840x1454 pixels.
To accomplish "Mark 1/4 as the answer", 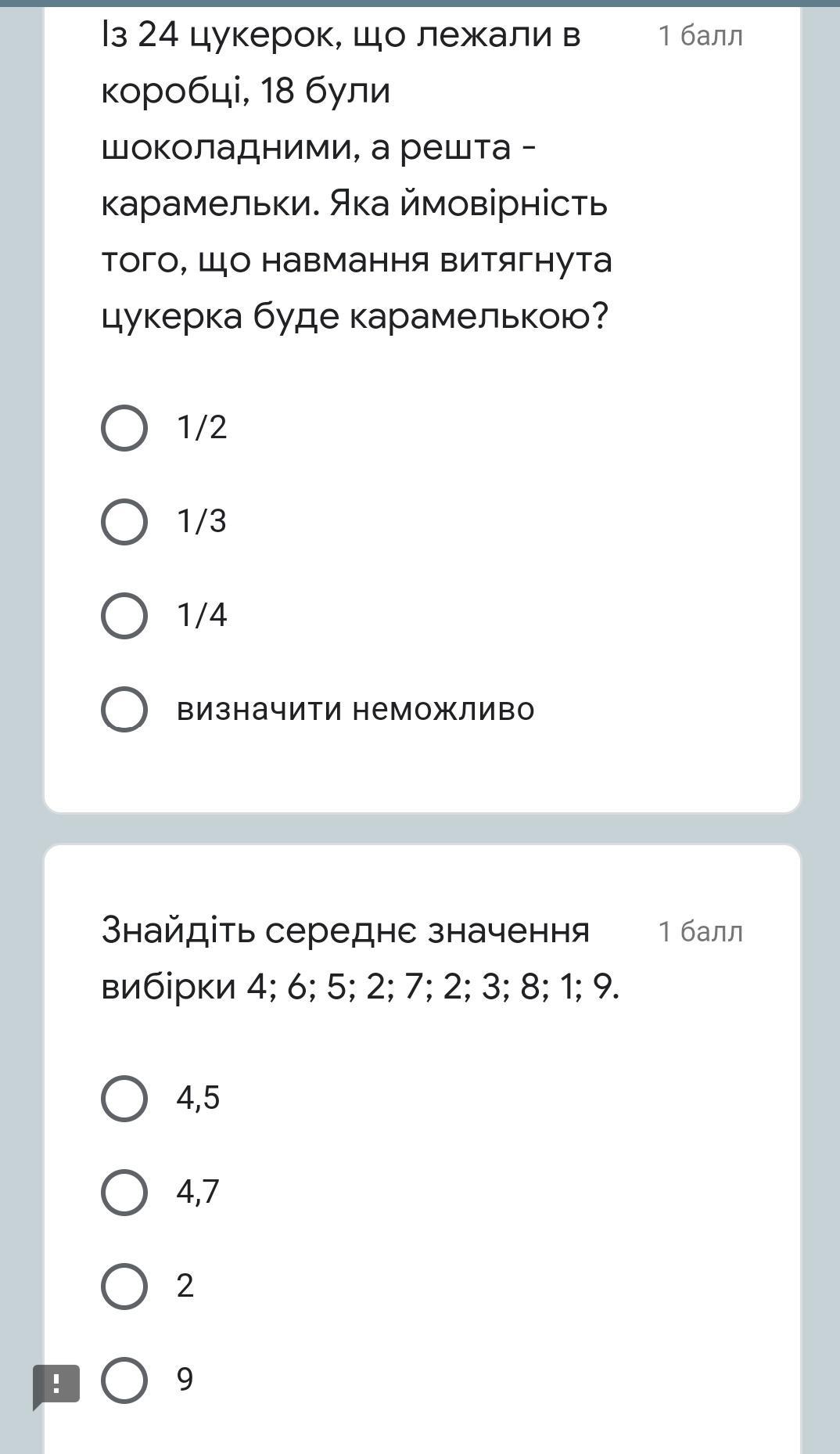I will coord(124,616).
